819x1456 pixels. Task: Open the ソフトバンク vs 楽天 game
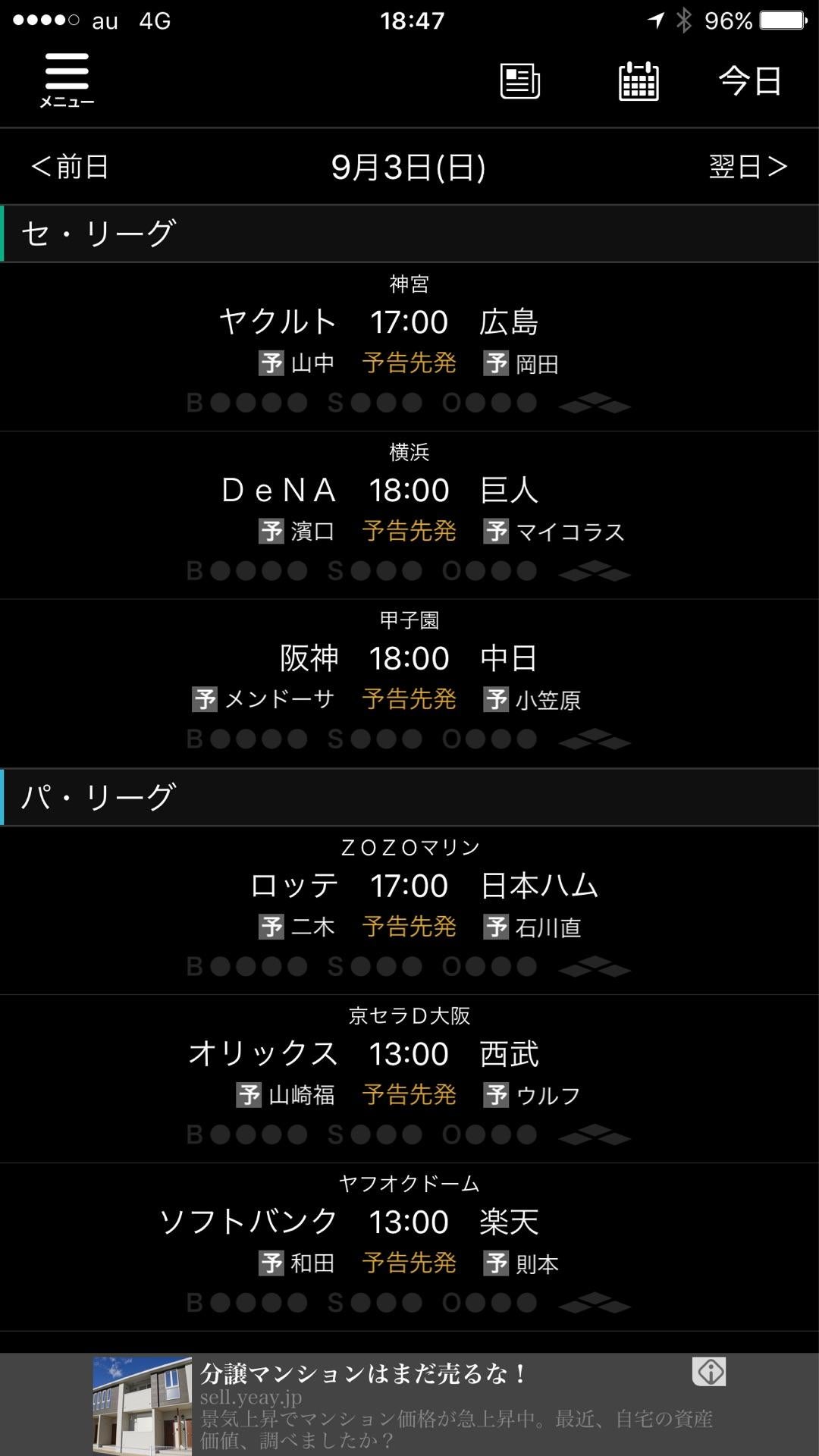pyautogui.click(x=409, y=1247)
